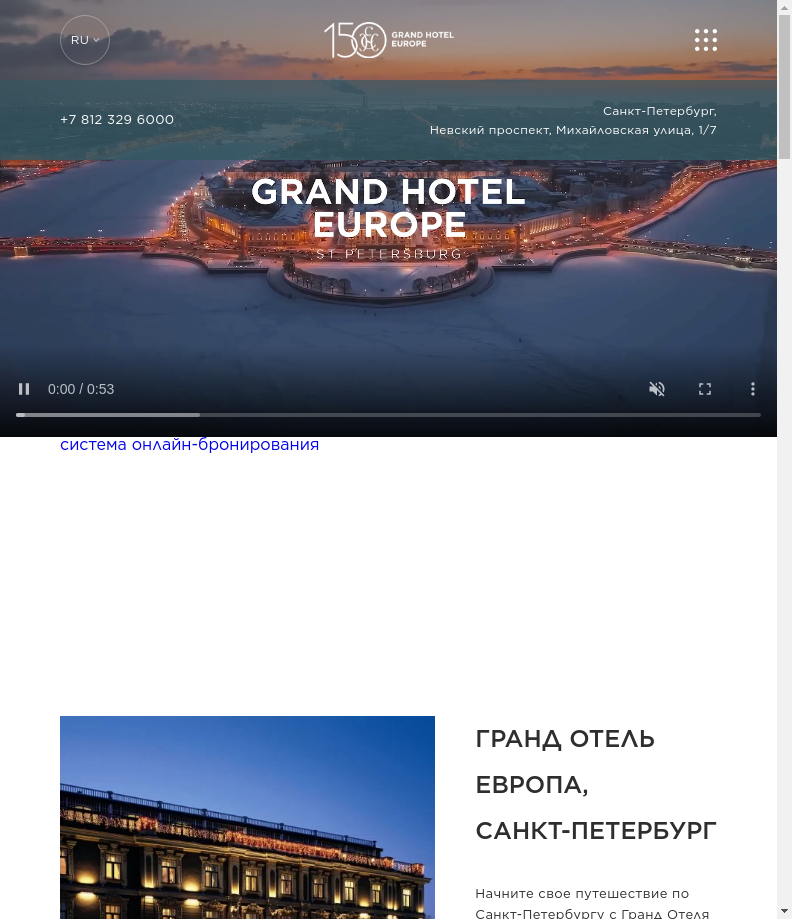Screen dimensions: 792x919
Task: Unmute the video sound
Action: coord(657,389)
